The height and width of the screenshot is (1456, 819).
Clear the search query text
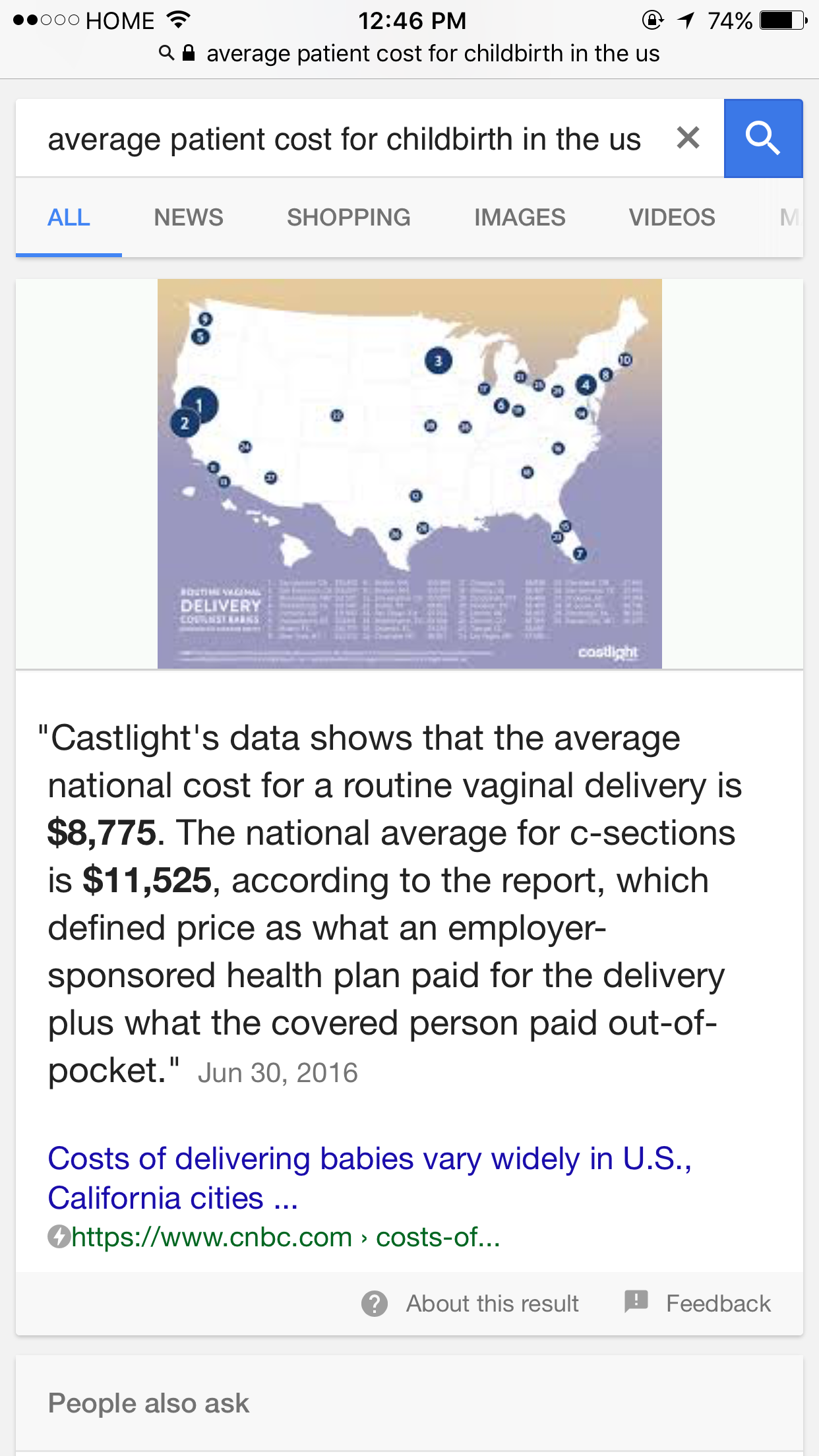(x=688, y=138)
